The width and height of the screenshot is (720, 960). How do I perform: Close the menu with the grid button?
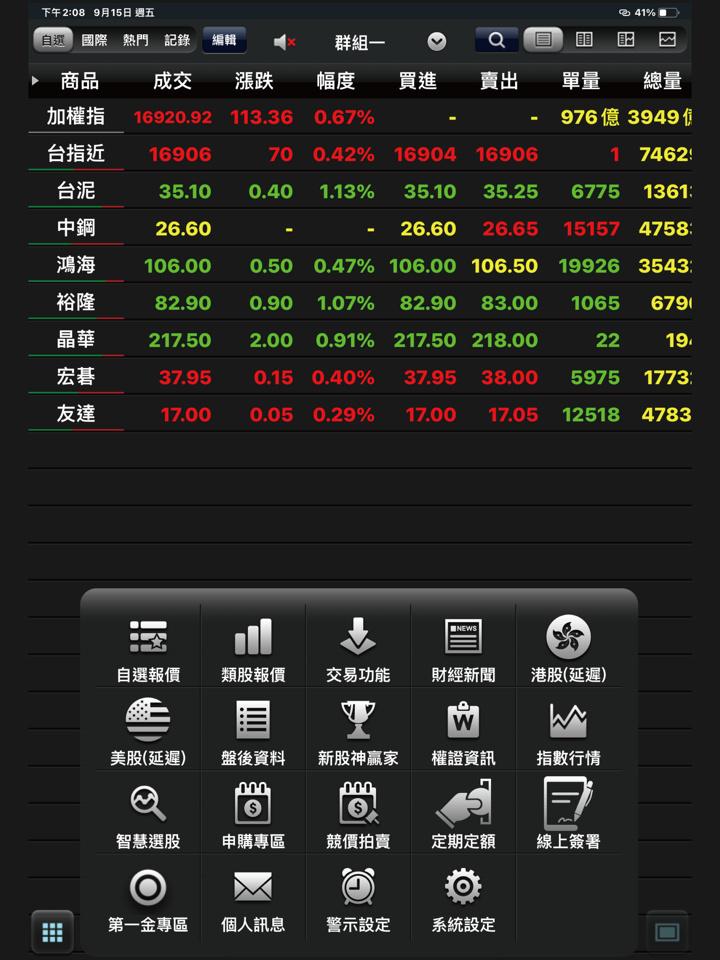(x=52, y=932)
